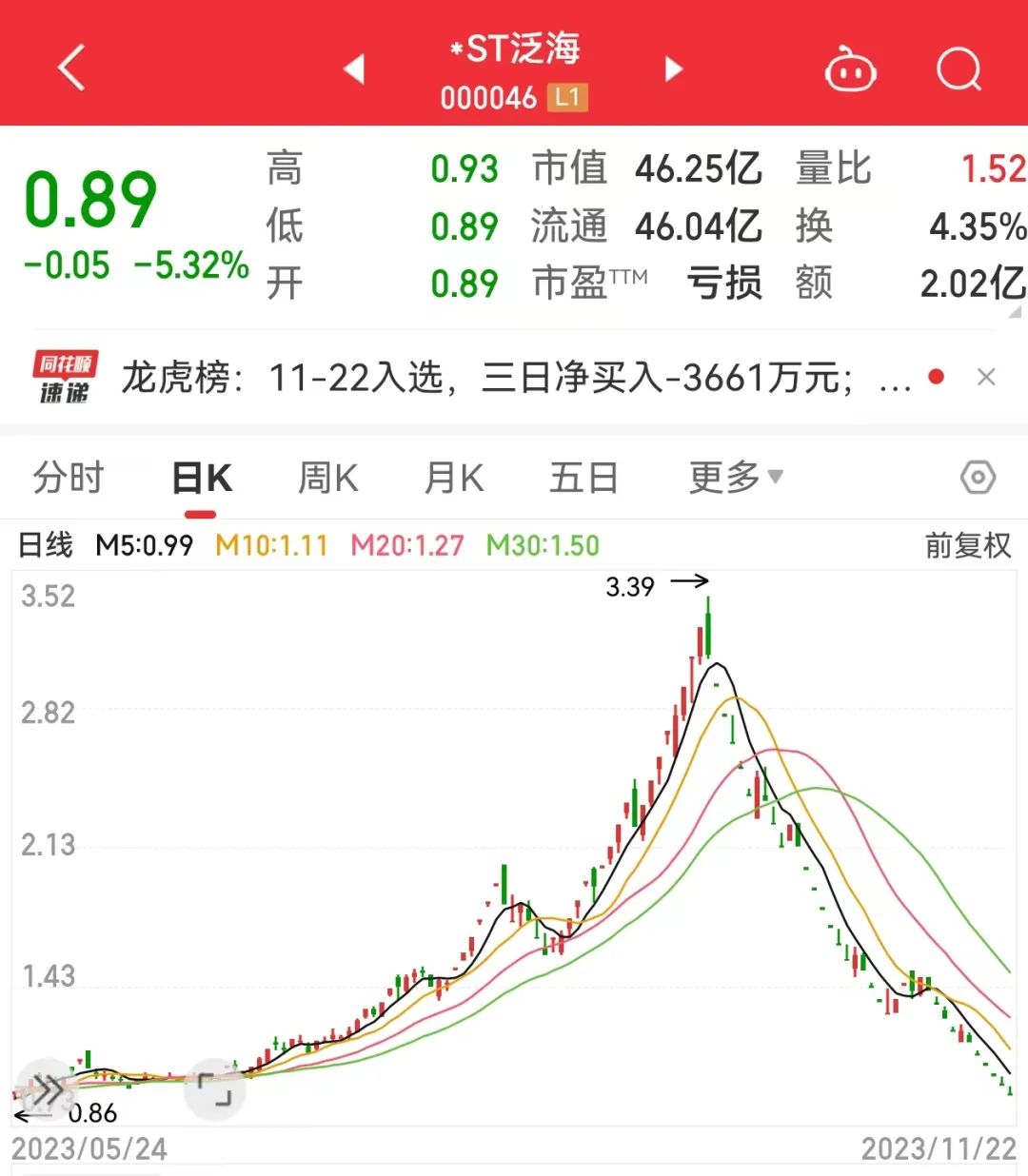Open the AI robot assistant
This screenshot has width=1028, height=1176.
(x=849, y=69)
